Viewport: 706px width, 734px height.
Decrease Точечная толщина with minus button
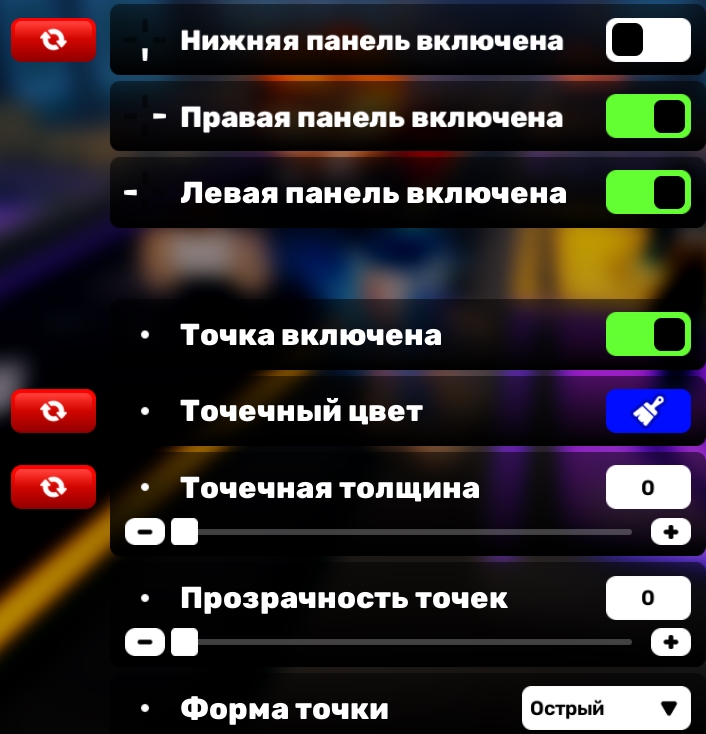click(x=145, y=532)
